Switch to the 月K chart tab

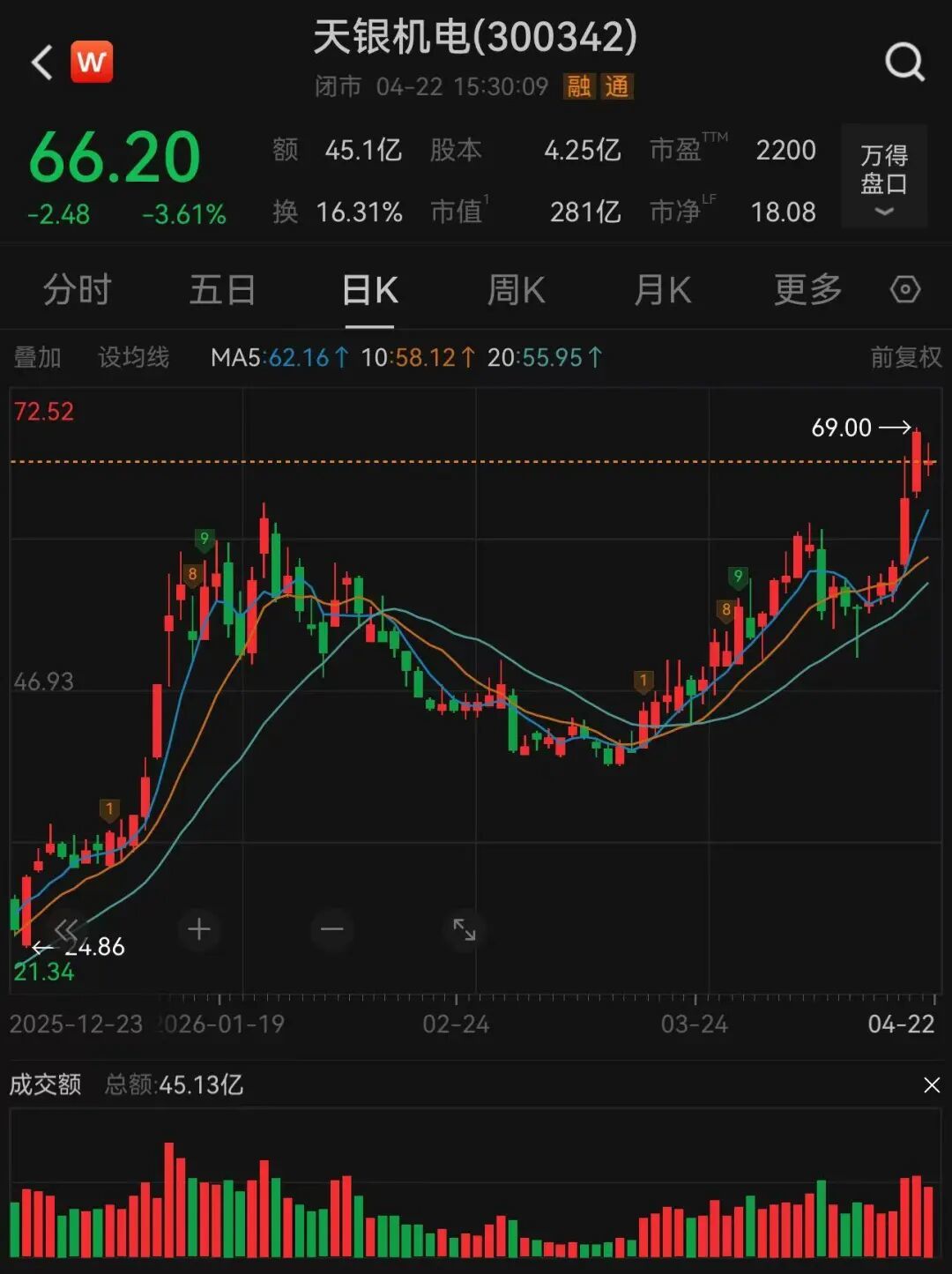662,290
